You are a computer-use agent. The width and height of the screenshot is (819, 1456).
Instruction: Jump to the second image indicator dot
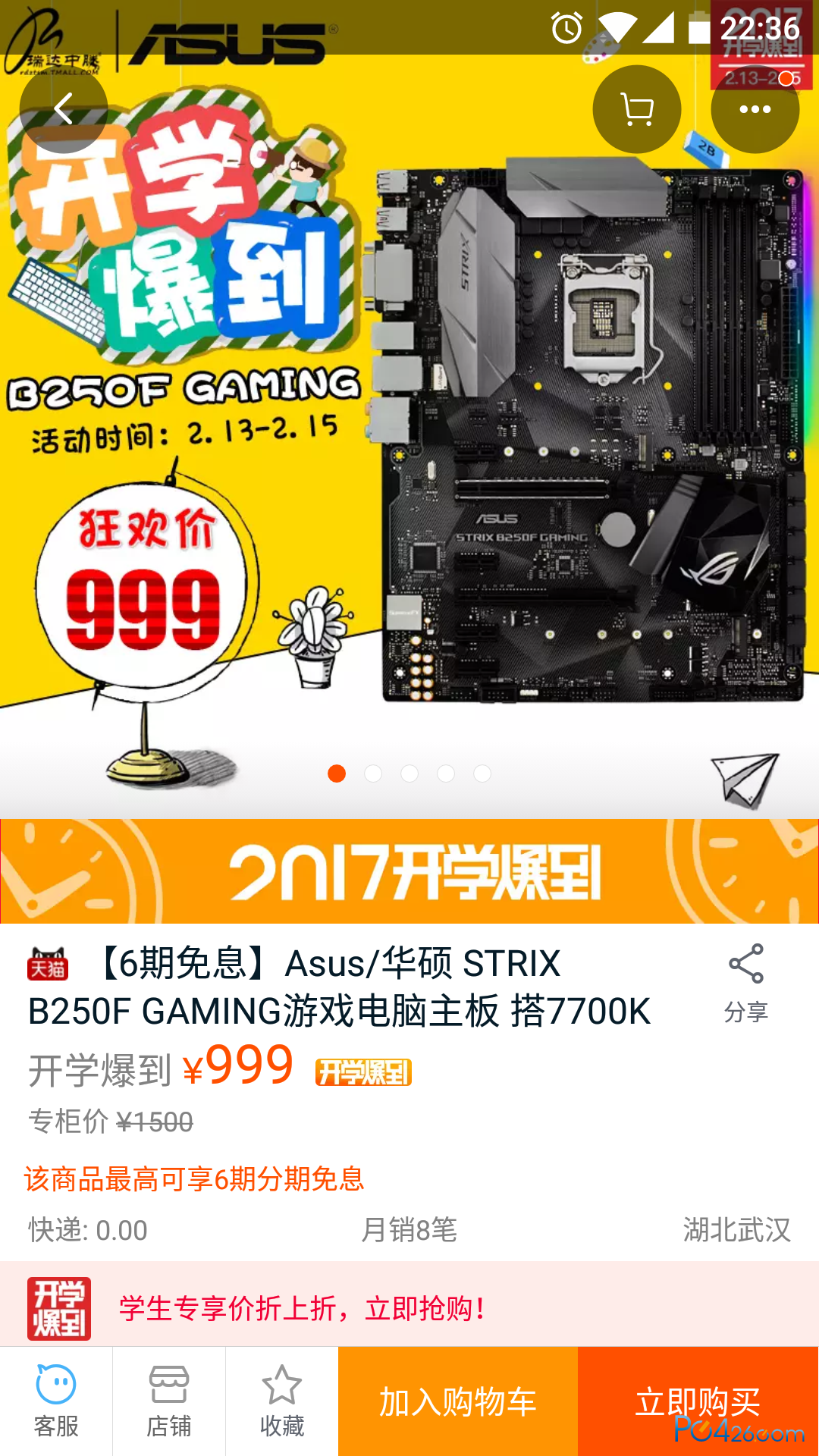(373, 773)
